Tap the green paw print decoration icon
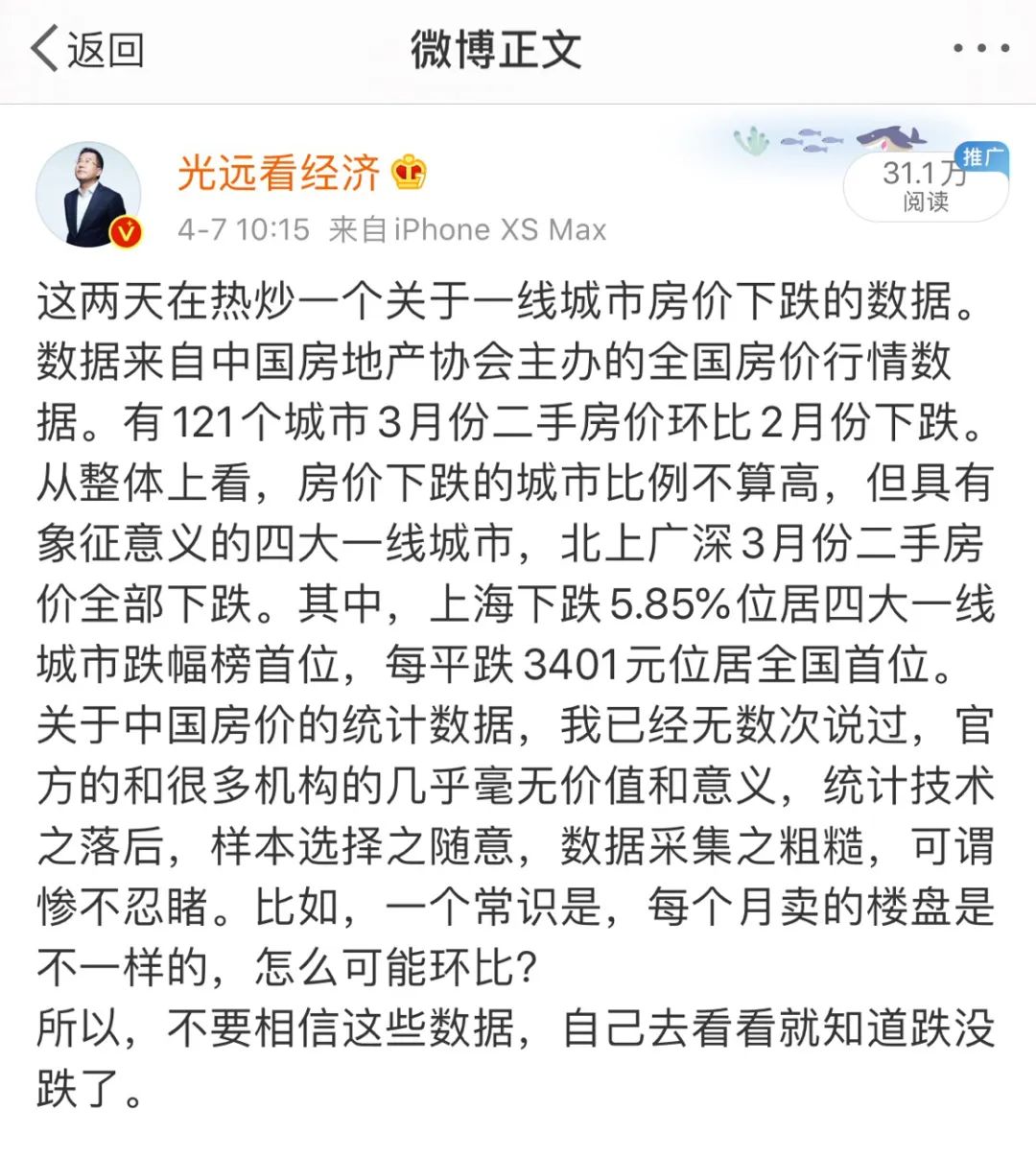This screenshot has height=1157, width=1036. pyautogui.click(x=752, y=141)
